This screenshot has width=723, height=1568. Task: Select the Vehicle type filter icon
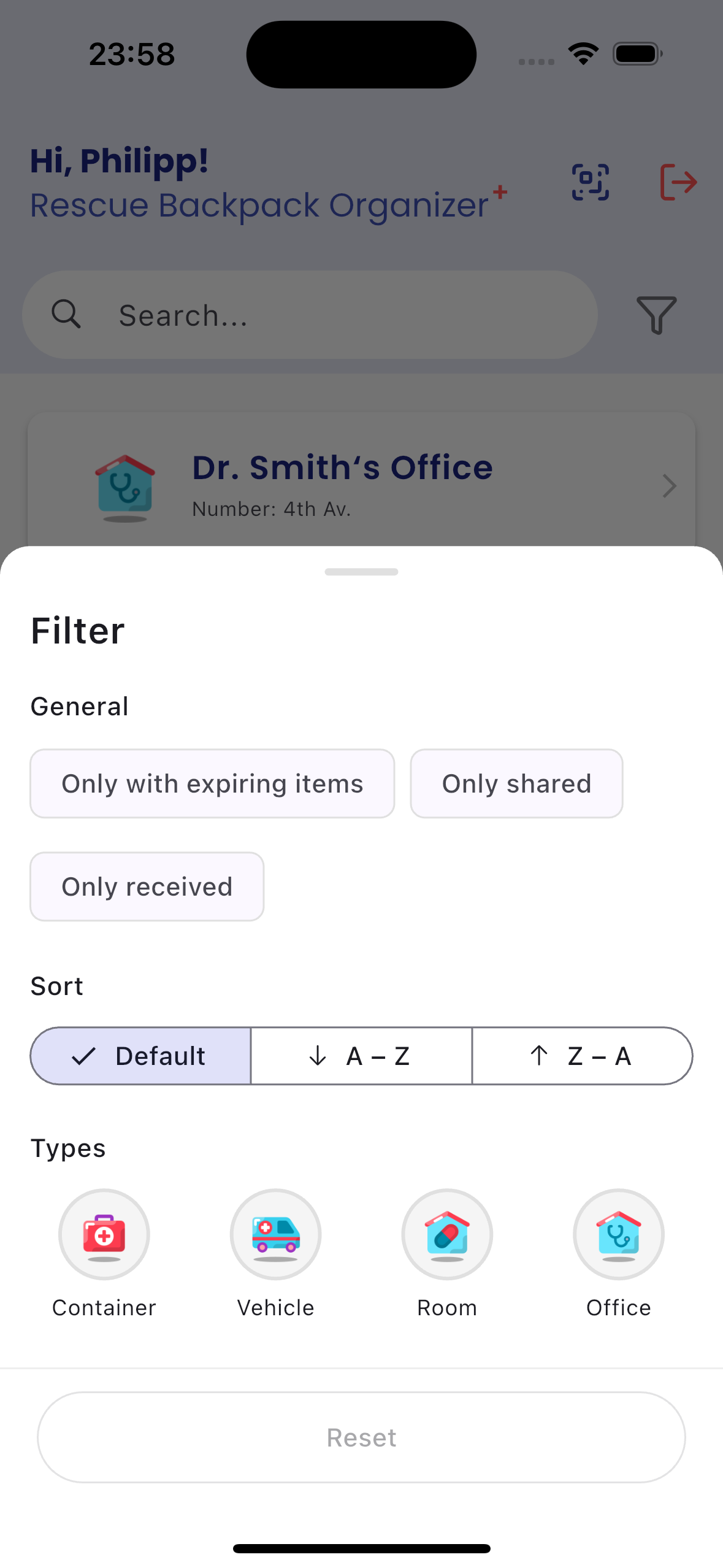pyautogui.click(x=275, y=1234)
